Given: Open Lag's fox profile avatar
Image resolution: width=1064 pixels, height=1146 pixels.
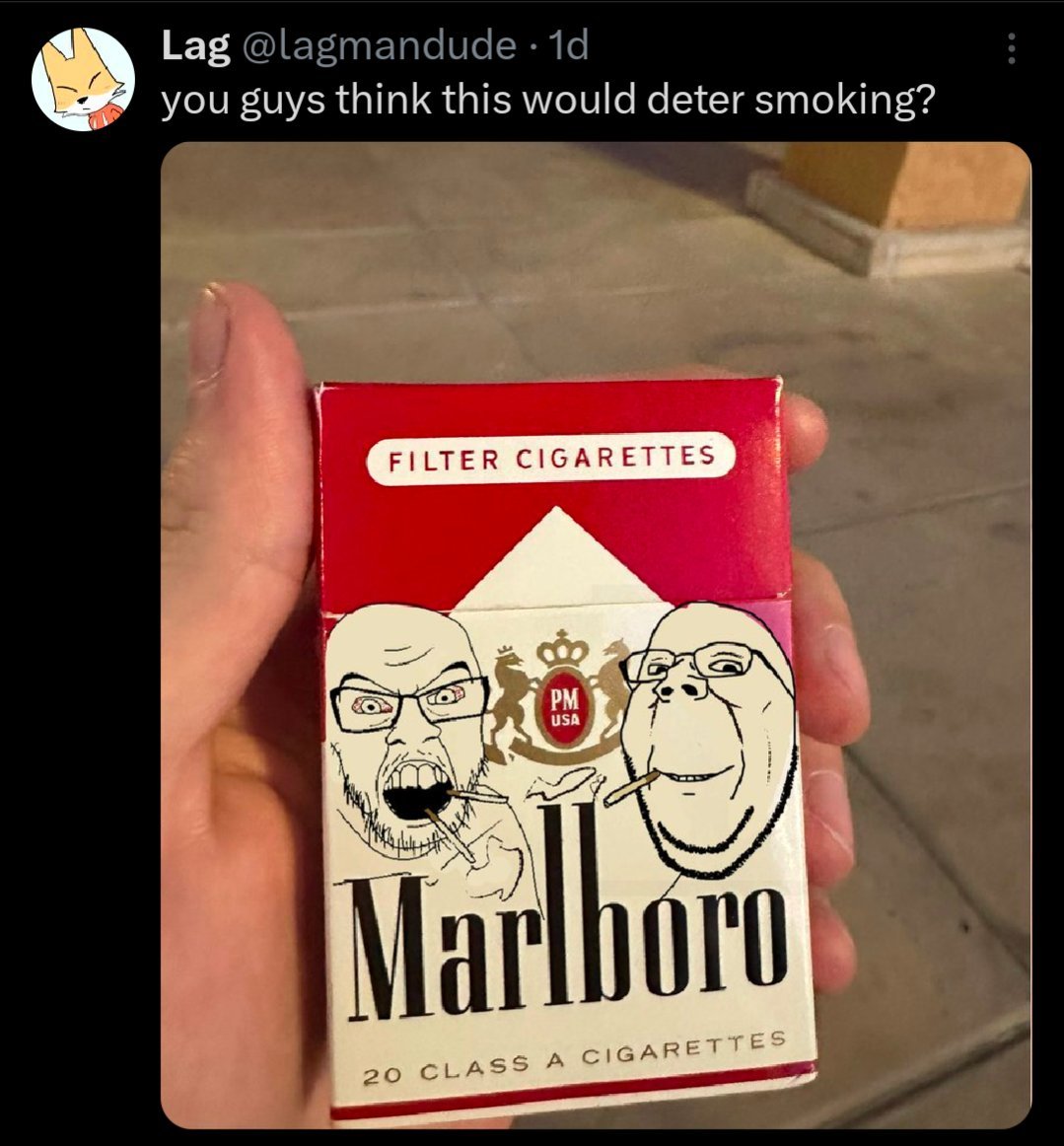Looking at the screenshot, I should tap(83, 79).
